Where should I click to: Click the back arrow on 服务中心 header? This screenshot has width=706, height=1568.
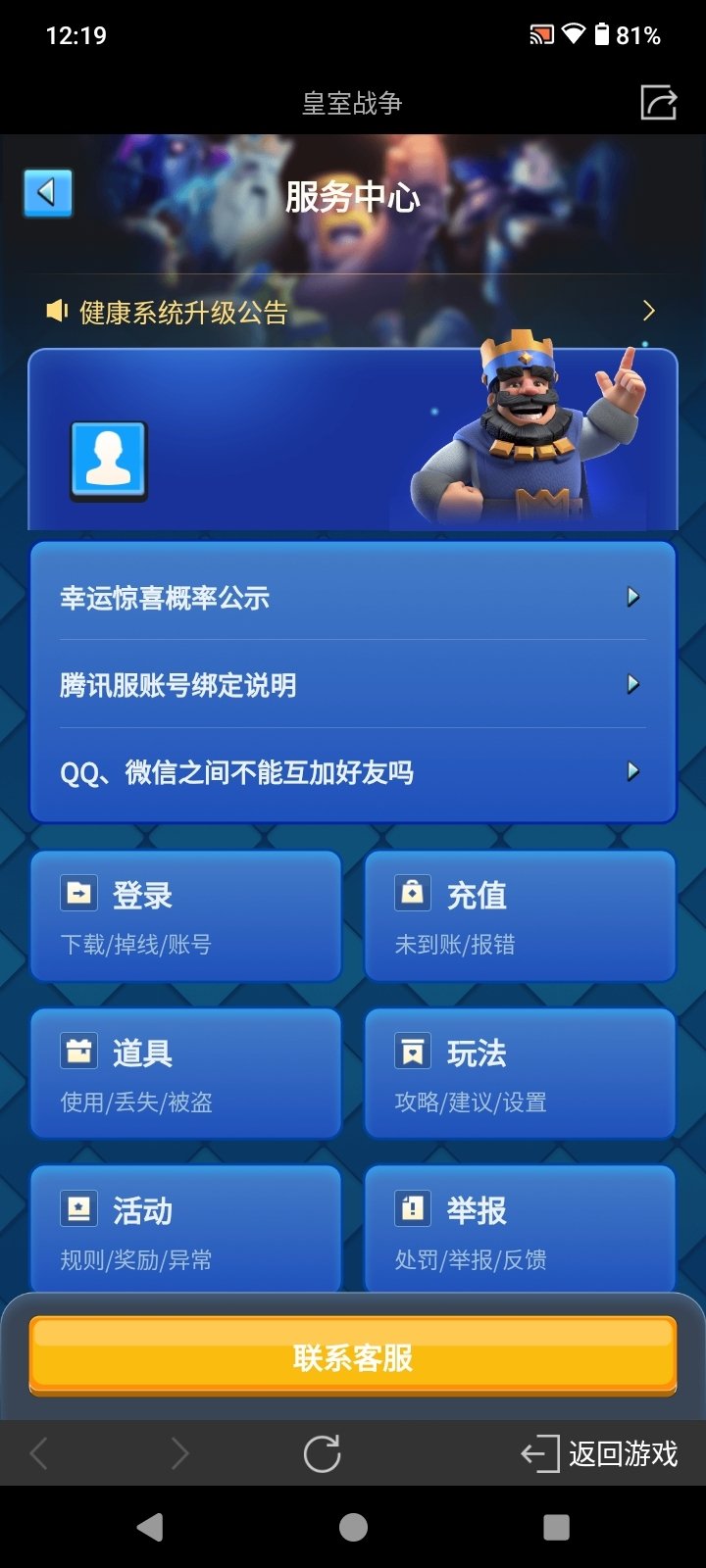point(48,193)
